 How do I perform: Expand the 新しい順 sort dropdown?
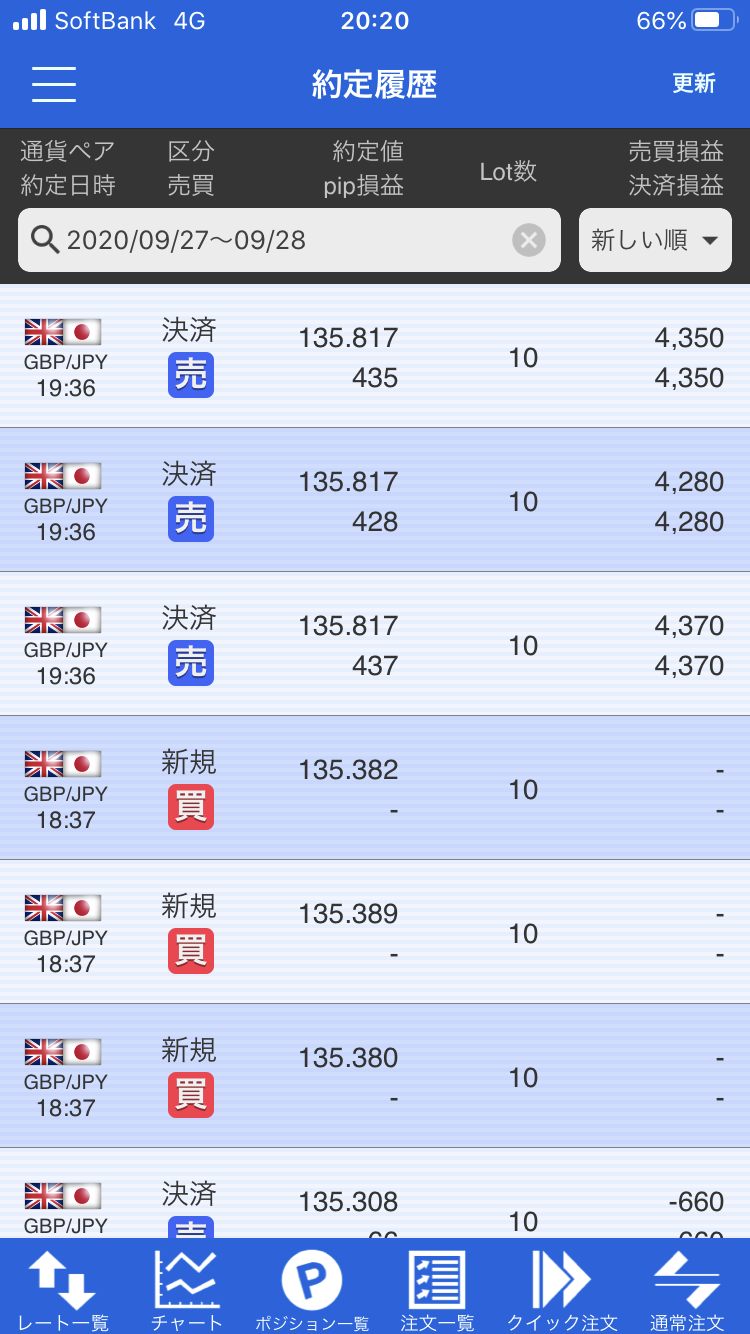pos(655,240)
